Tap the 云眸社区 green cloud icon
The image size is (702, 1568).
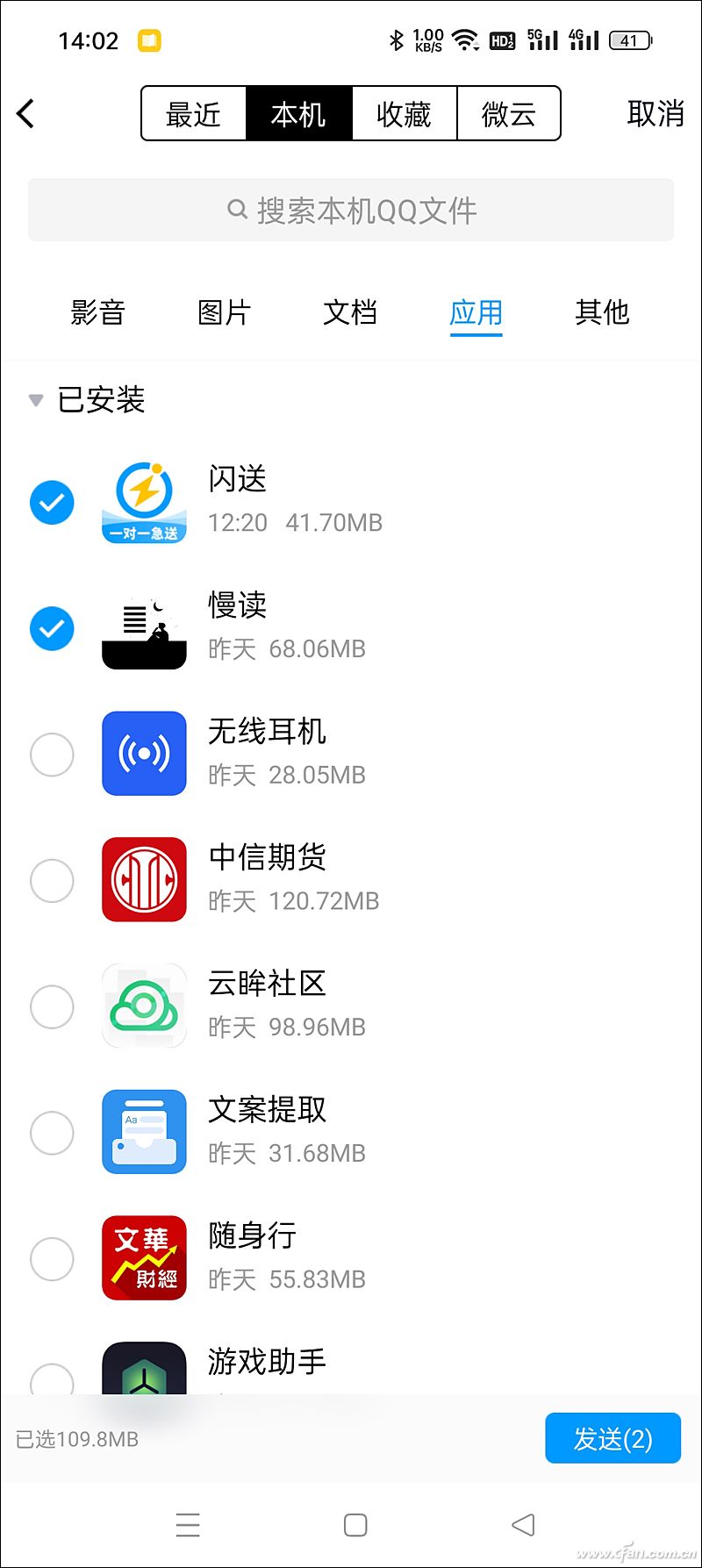144,1006
